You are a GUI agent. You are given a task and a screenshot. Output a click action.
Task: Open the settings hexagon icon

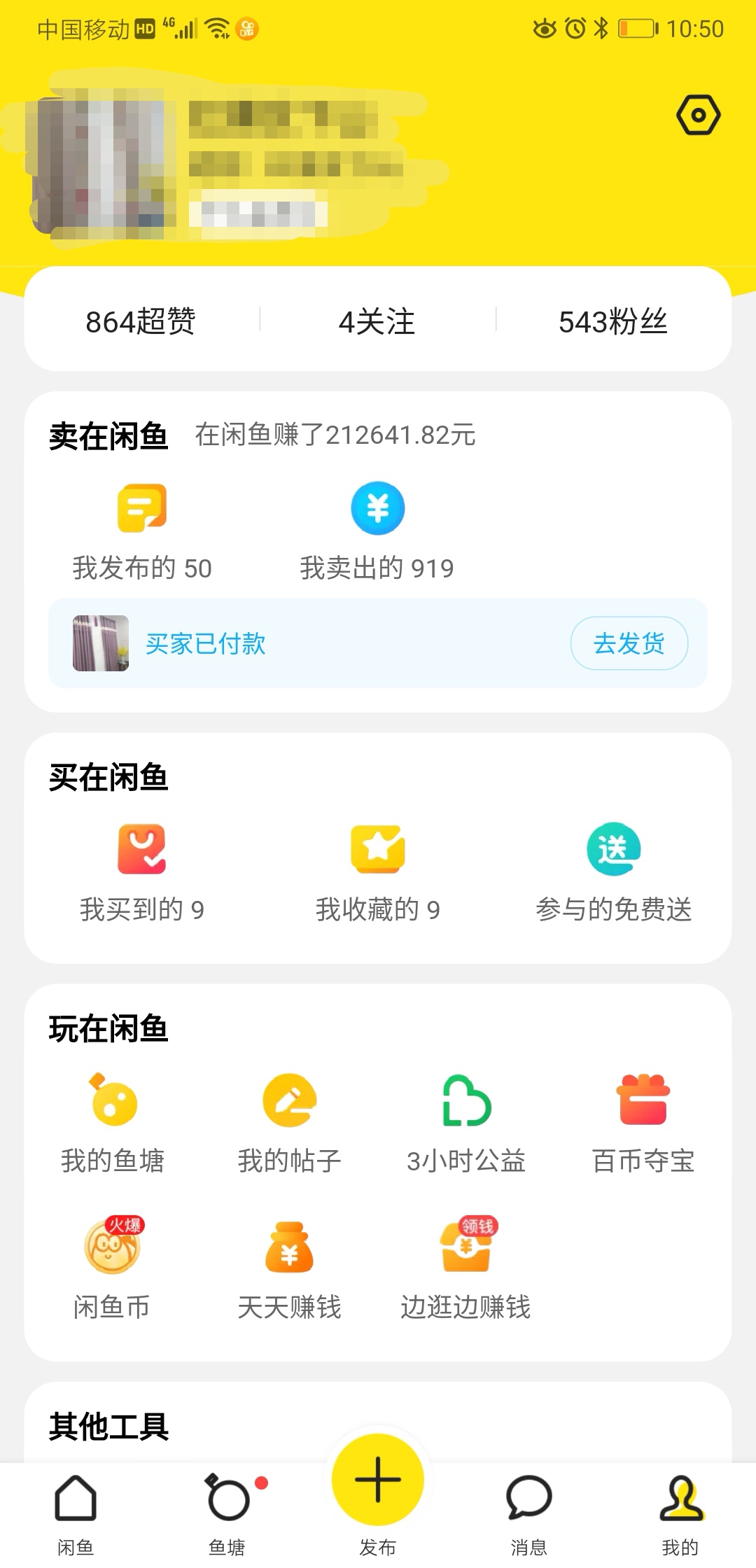[698, 115]
